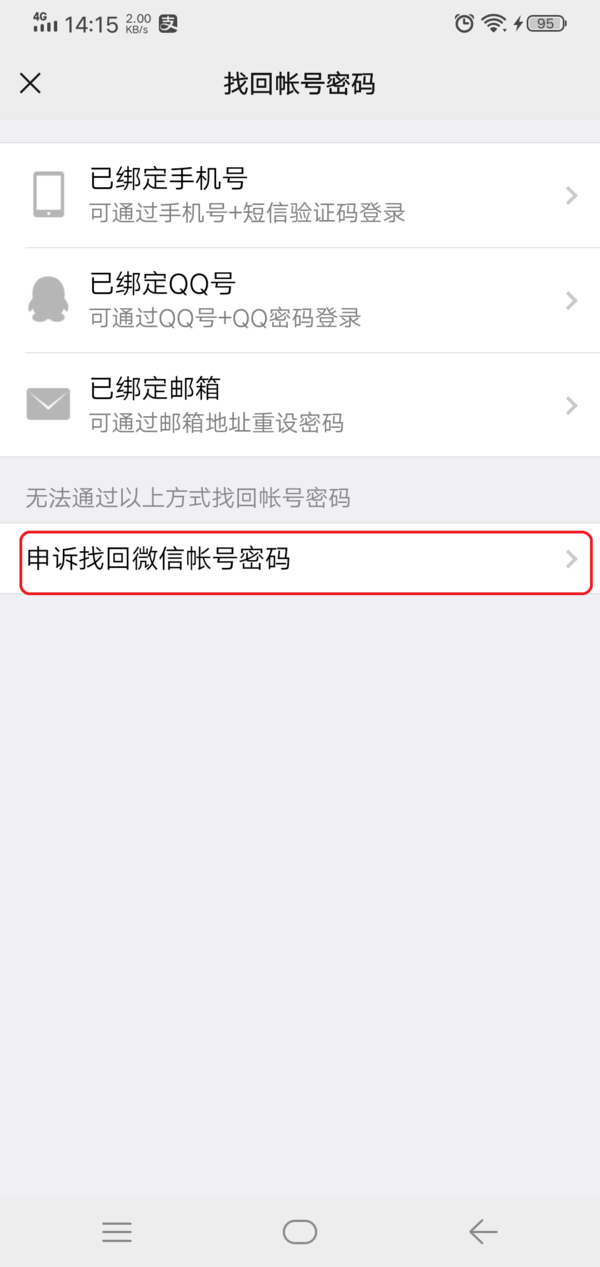The width and height of the screenshot is (600, 1267).
Task: Choose 已绑定邮箱 to reset password
Action: click(300, 405)
